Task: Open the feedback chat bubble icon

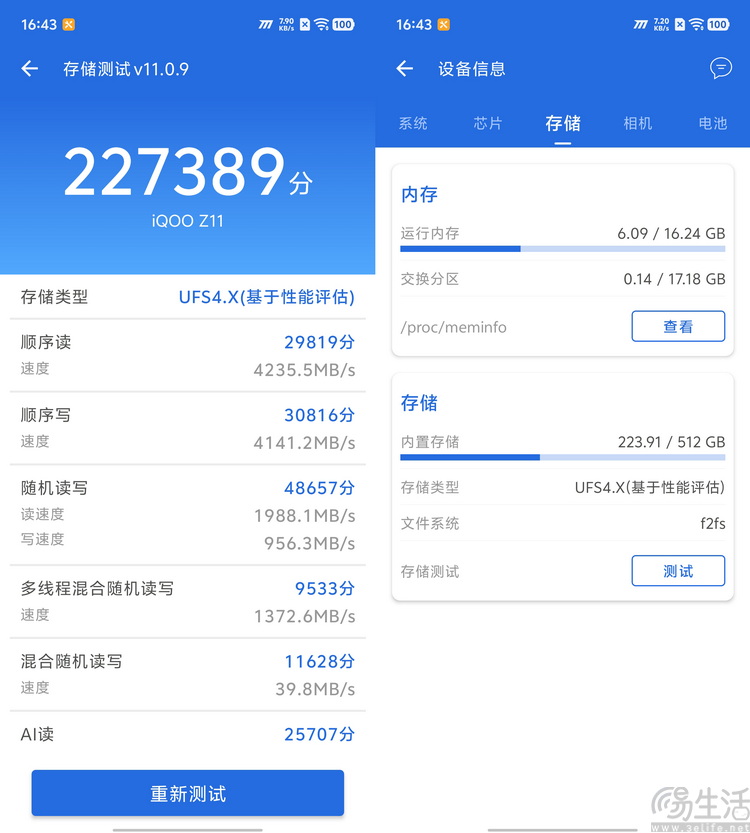Action: click(720, 68)
